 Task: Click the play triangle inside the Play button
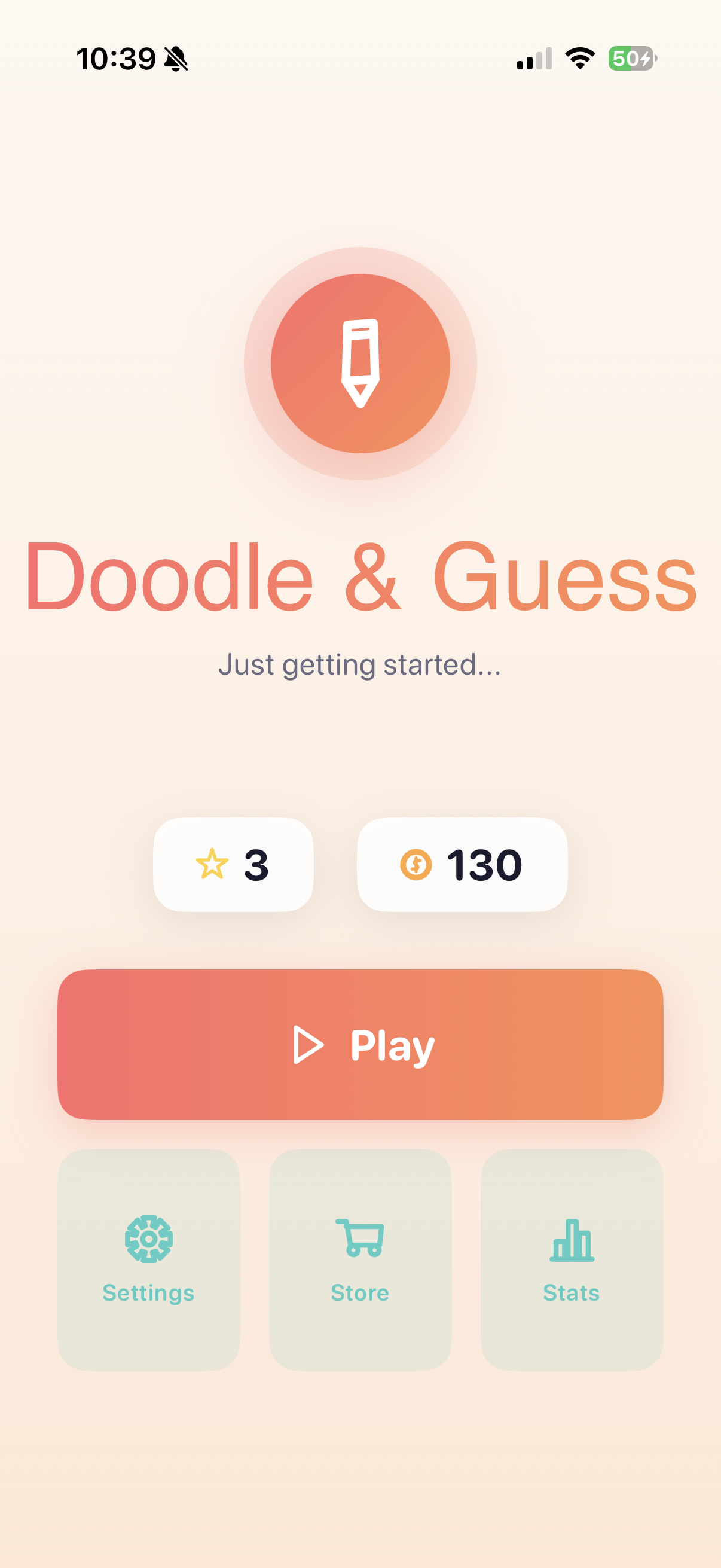(x=308, y=1044)
